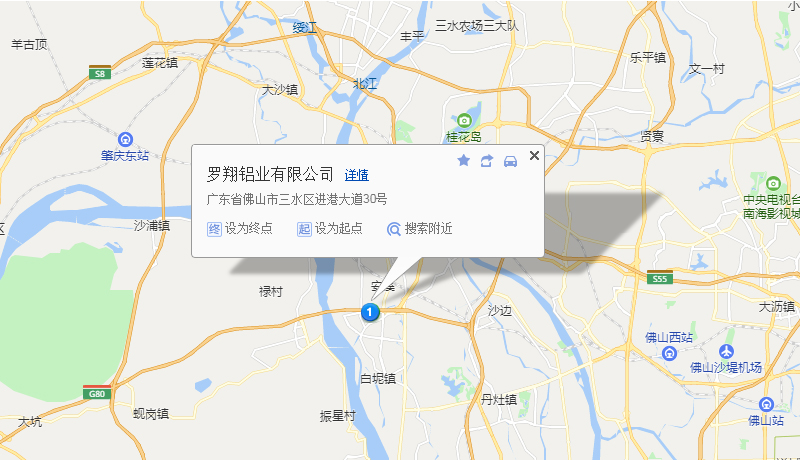Open driving directions with the car icon
The height and width of the screenshot is (460, 800).
pyautogui.click(x=511, y=160)
